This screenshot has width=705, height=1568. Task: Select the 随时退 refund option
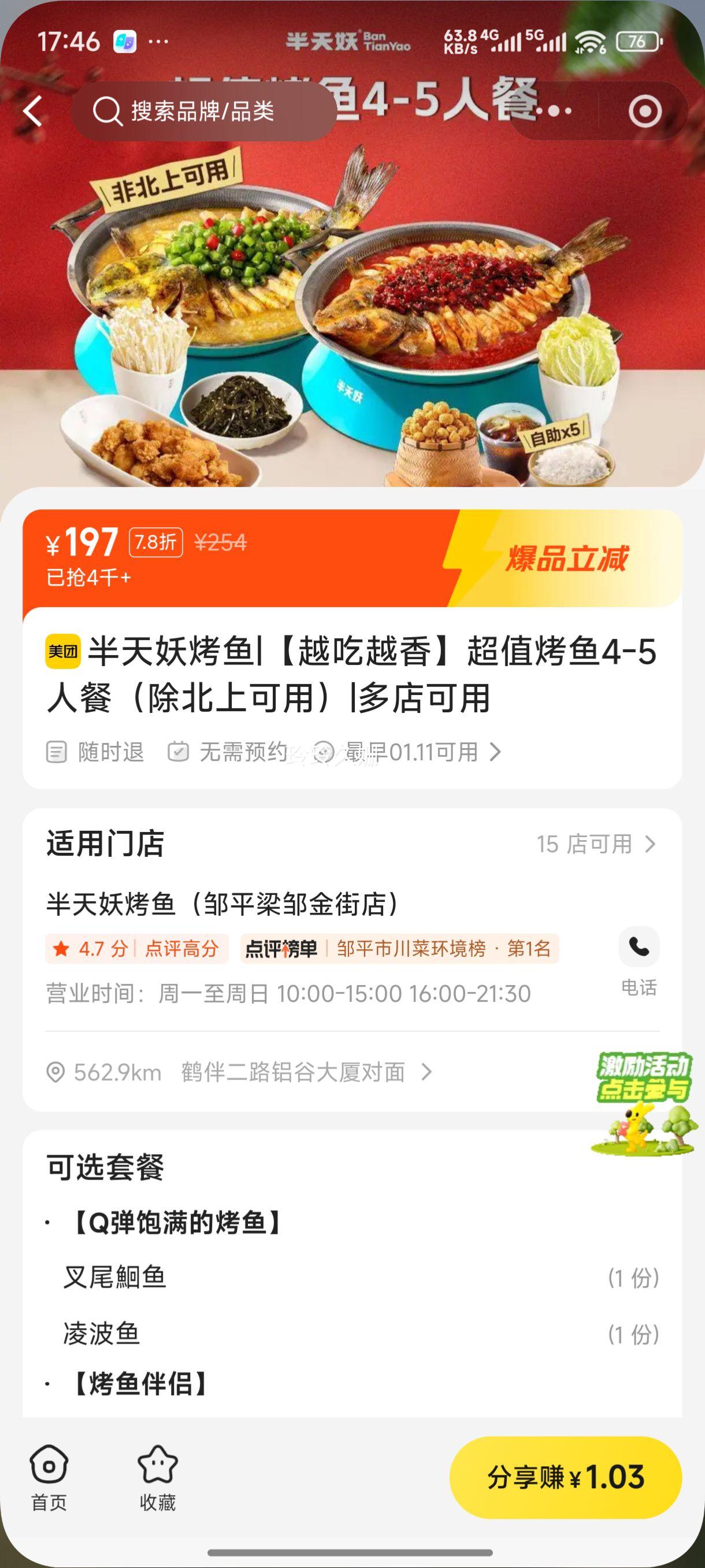click(99, 752)
